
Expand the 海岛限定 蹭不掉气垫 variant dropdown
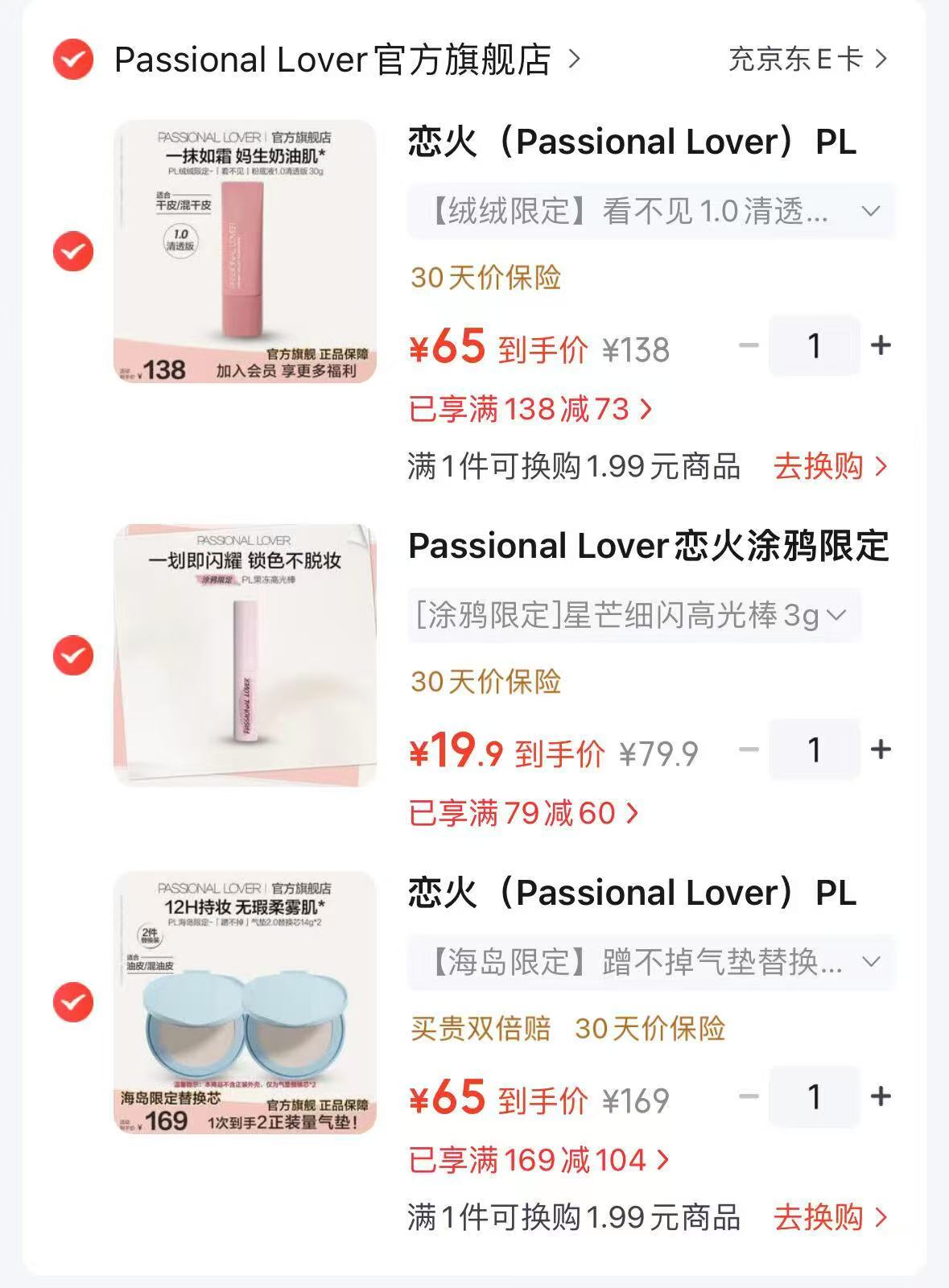[650, 962]
